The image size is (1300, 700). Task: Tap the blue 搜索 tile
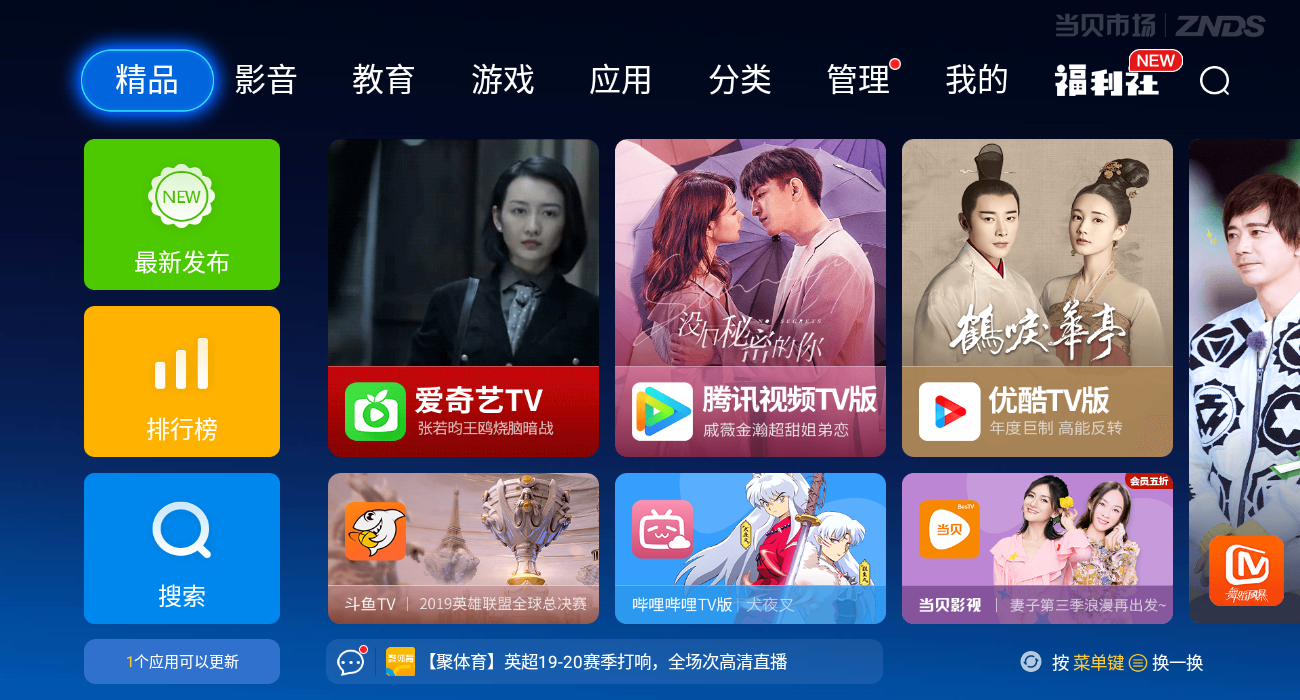(x=182, y=548)
